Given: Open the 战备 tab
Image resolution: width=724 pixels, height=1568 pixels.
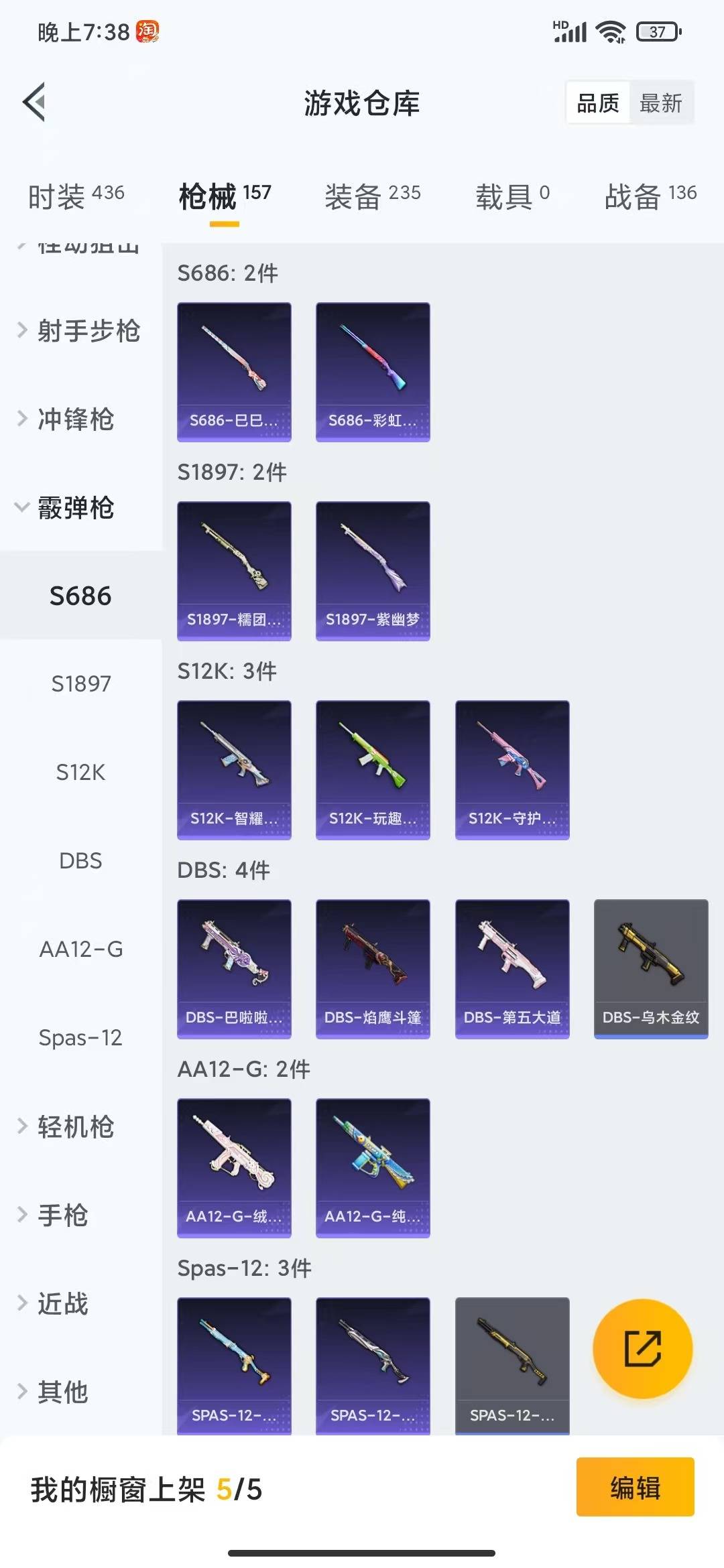Looking at the screenshot, I should click(x=650, y=196).
